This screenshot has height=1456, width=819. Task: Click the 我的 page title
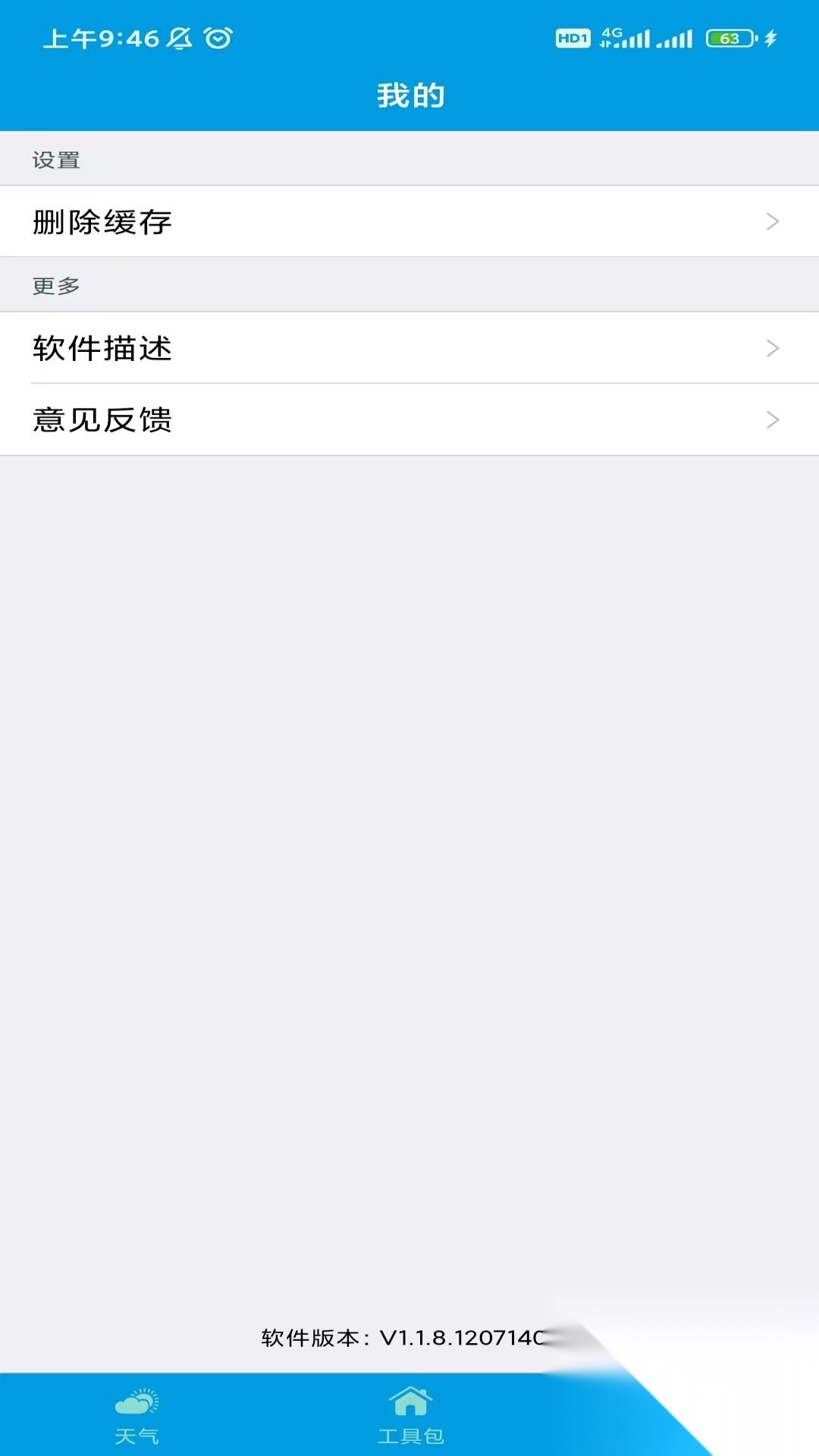(409, 94)
